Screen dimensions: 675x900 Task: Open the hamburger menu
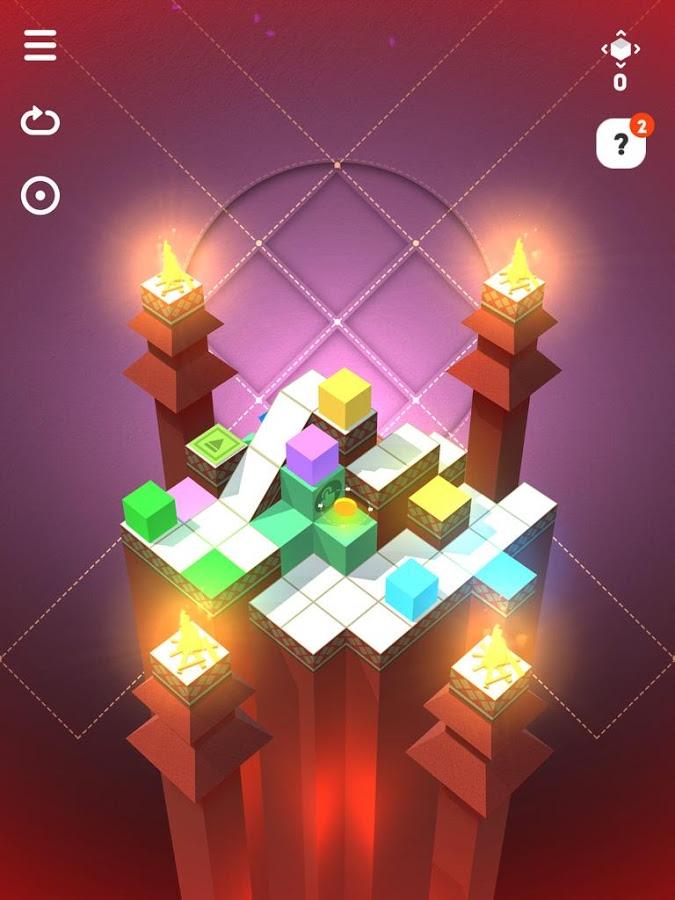tap(40, 45)
